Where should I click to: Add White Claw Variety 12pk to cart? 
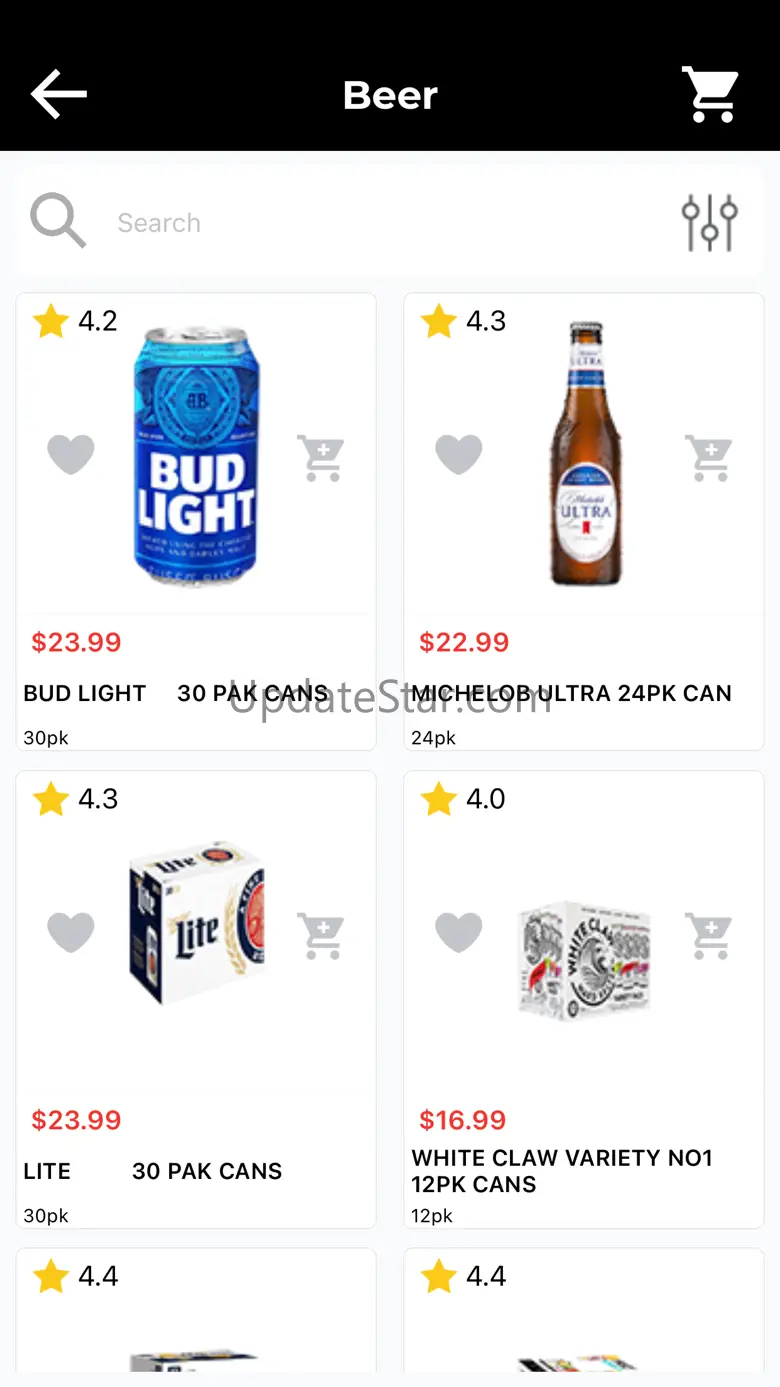[x=709, y=936]
